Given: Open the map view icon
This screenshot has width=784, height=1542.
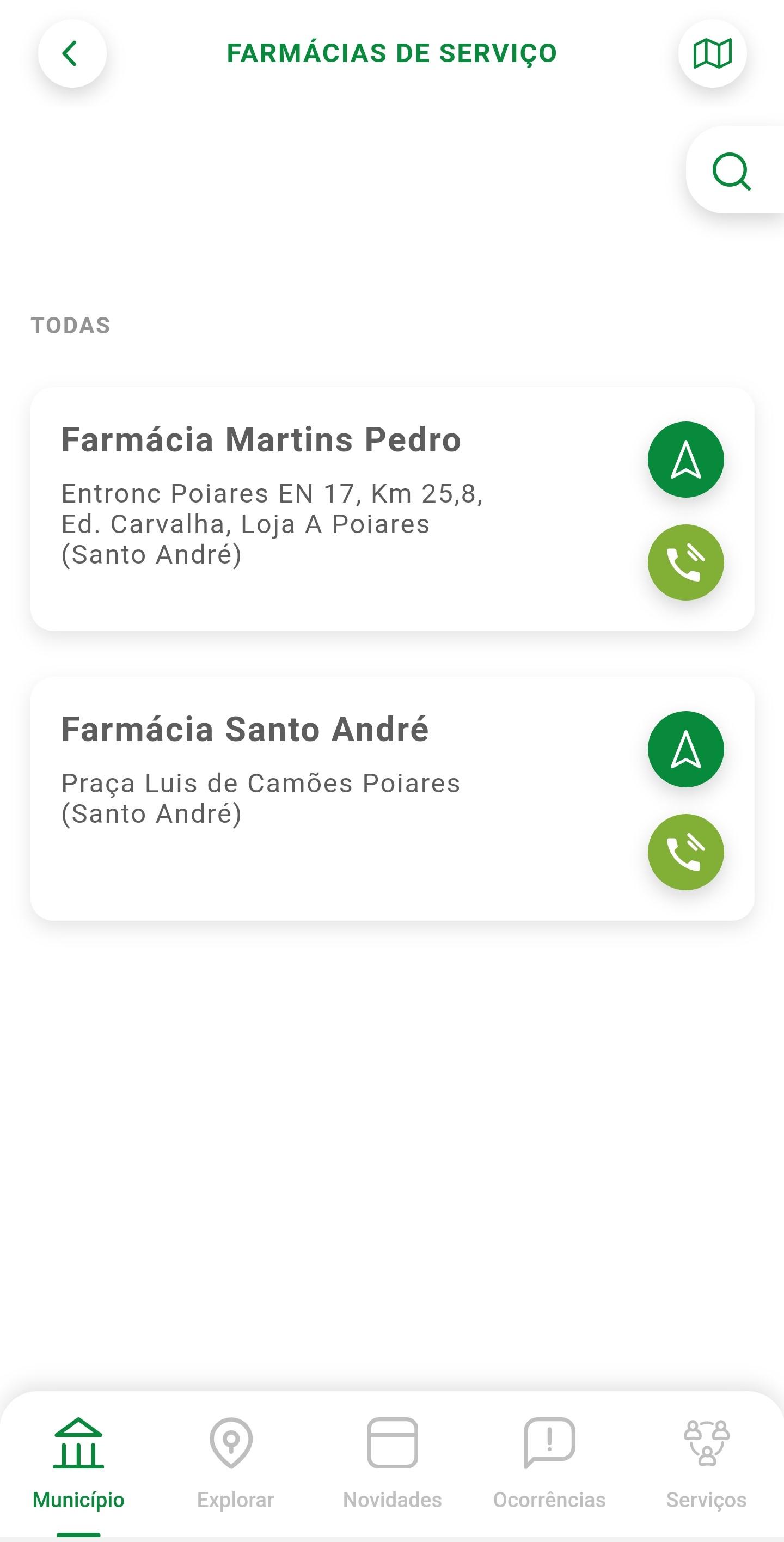Looking at the screenshot, I should tap(712, 53).
